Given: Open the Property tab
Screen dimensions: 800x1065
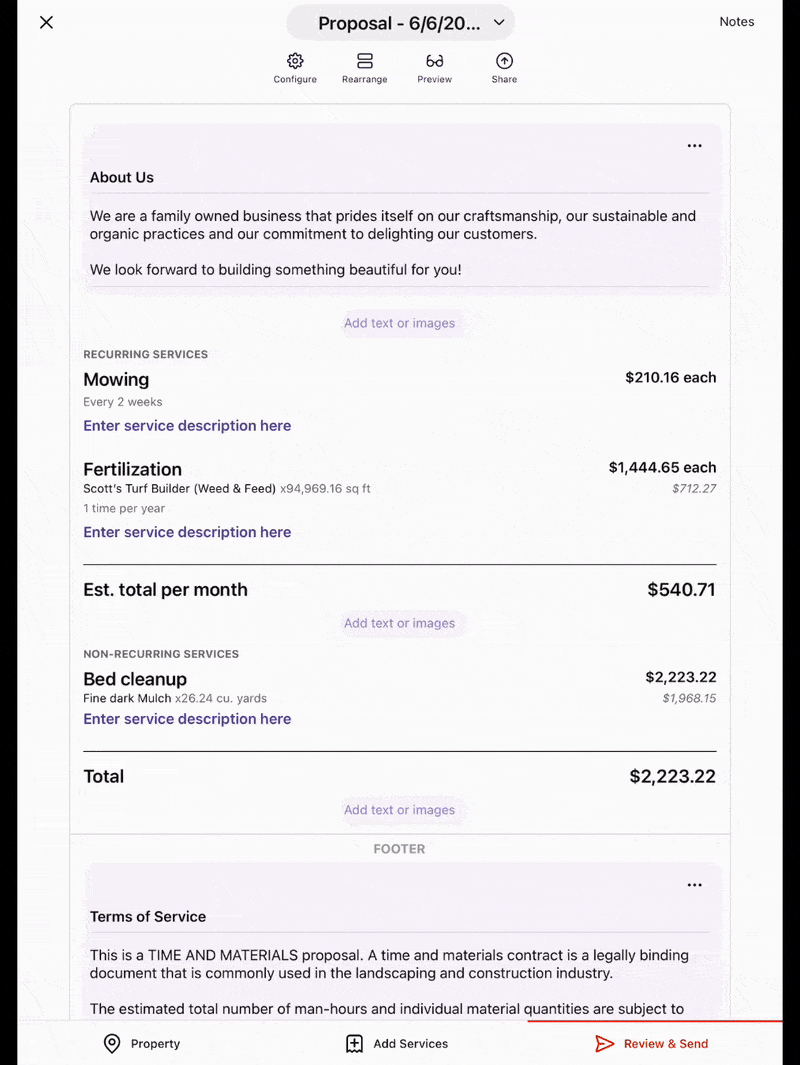Looking at the screenshot, I should click(x=142, y=1044).
